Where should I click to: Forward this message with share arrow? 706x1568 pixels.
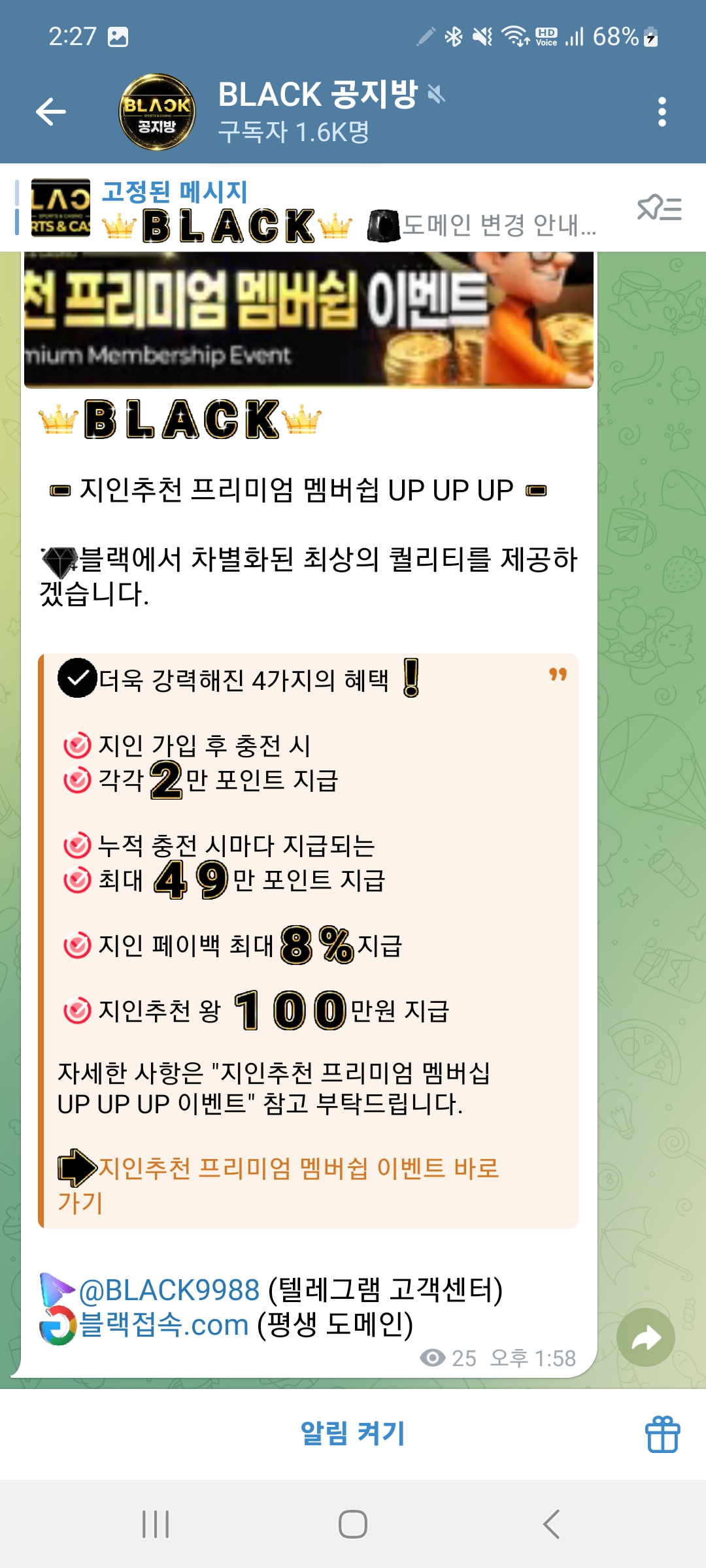click(646, 1337)
